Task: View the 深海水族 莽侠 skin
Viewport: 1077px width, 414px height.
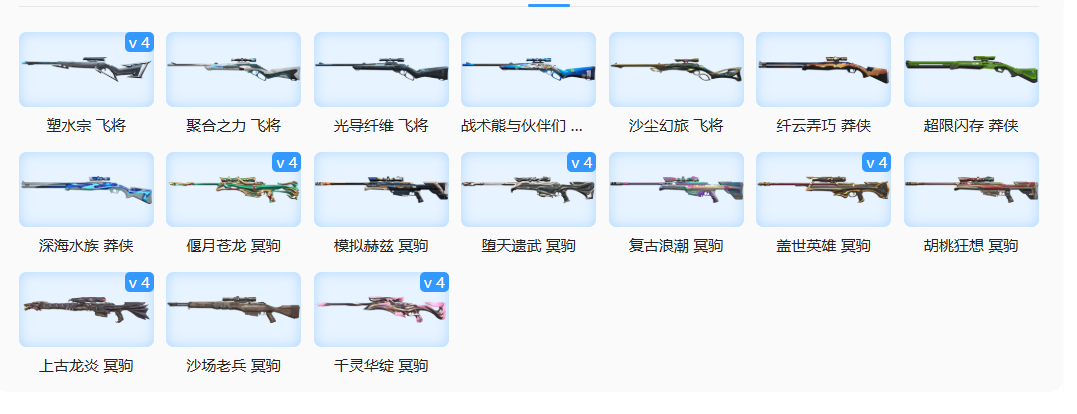Action: pos(86,189)
